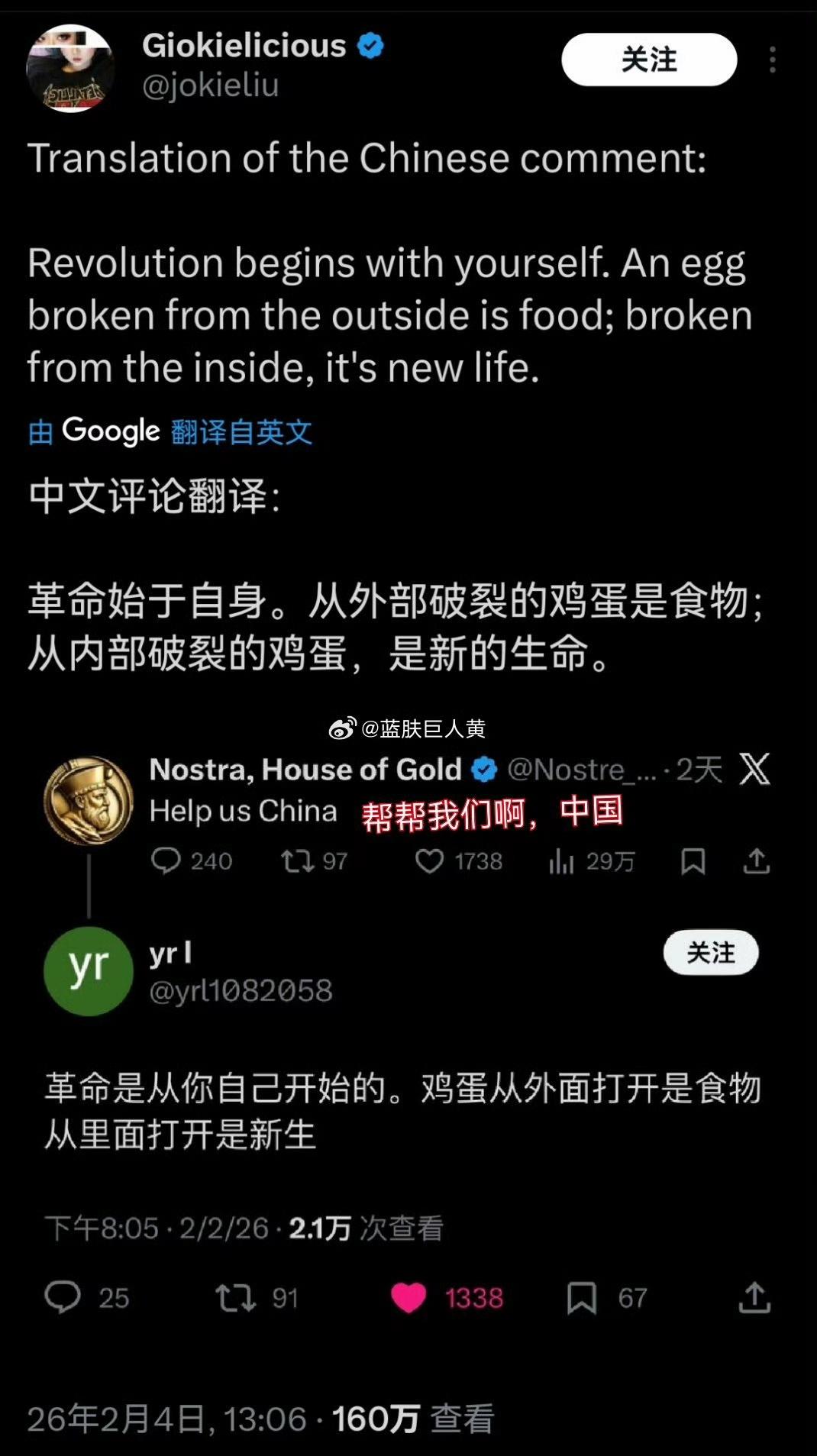This screenshot has height=1456, width=817.
Task: Reply to Nostra's embedded tweet
Action: tap(169, 861)
